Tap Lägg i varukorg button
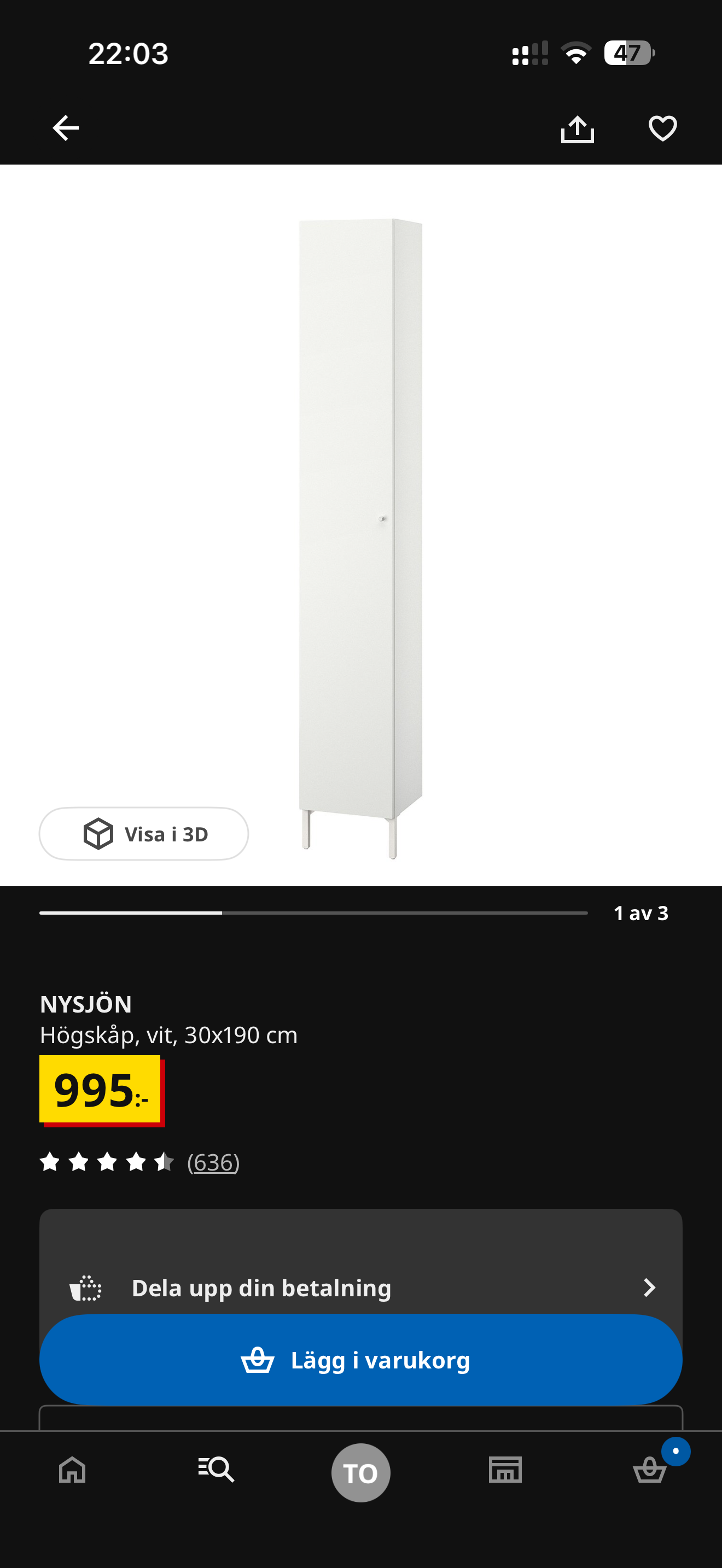 click(361, 1360)
